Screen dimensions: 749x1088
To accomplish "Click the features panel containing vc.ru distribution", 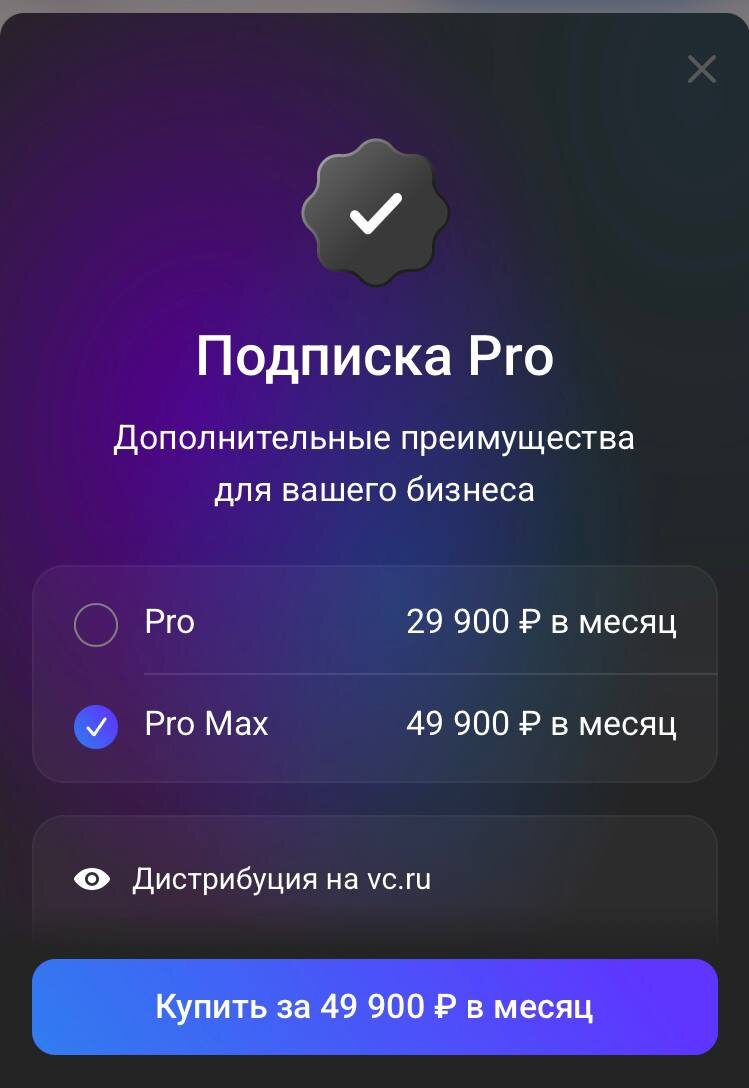I will coord(374,879).
